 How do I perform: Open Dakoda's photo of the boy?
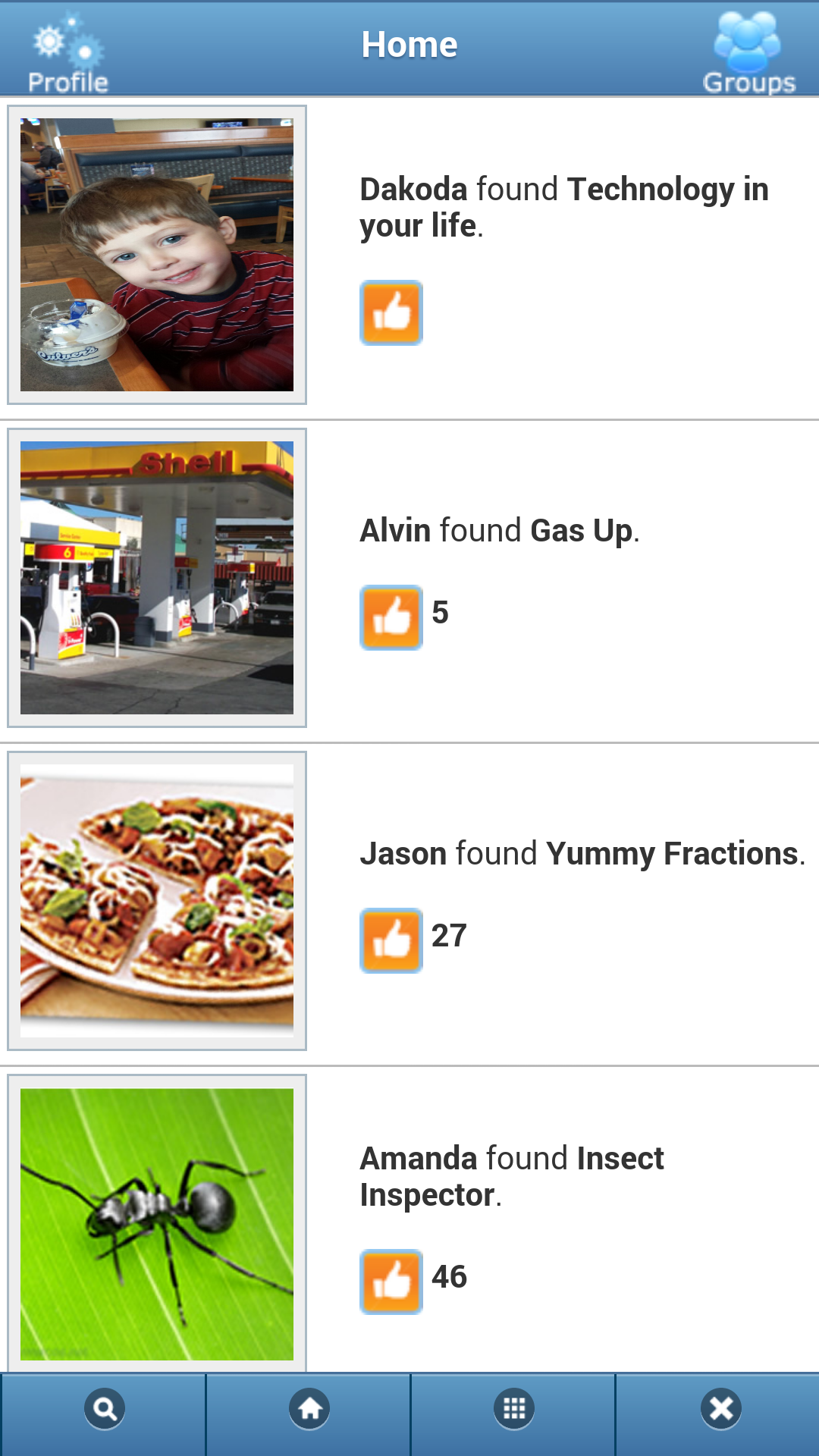pyautogui.click(x=157, y=255)
